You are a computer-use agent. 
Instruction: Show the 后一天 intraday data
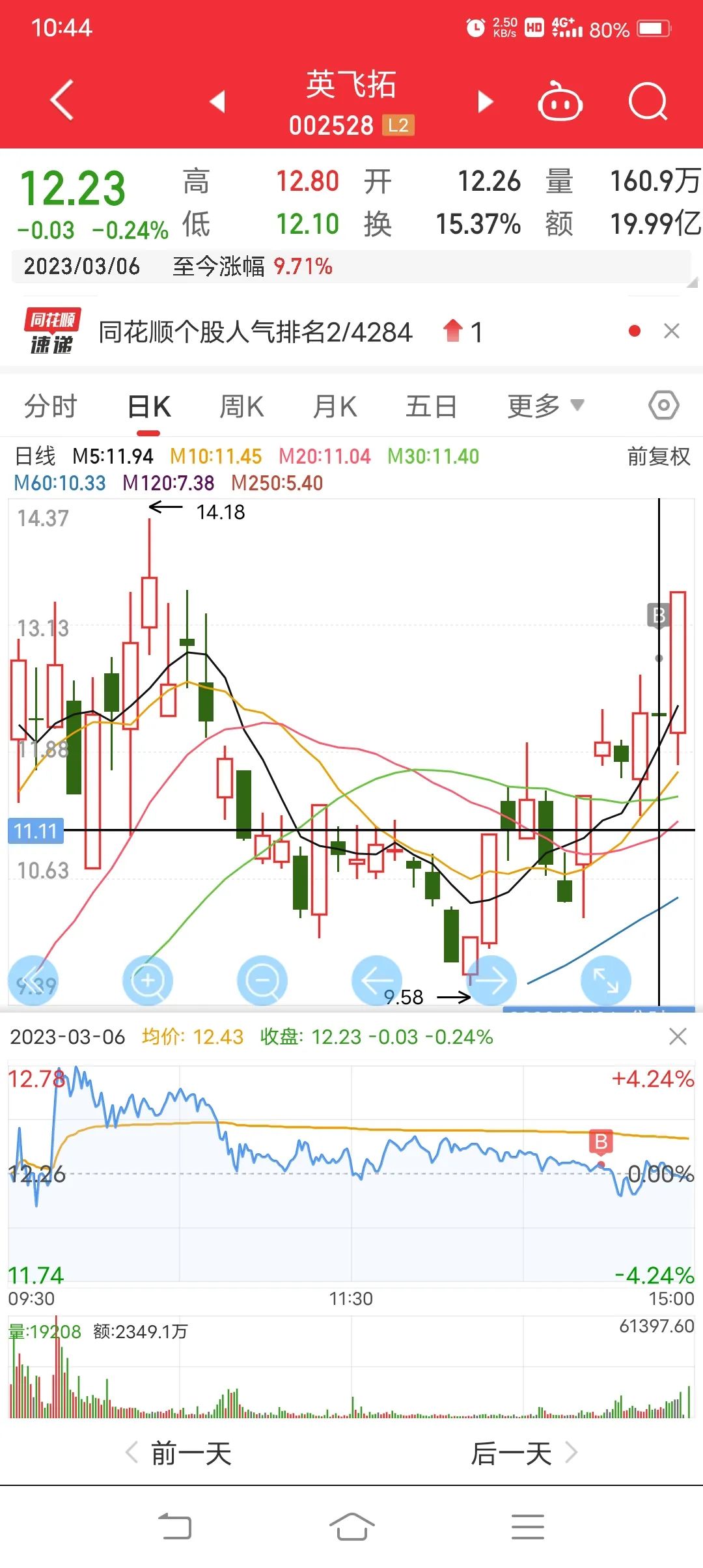[524, 1453]
